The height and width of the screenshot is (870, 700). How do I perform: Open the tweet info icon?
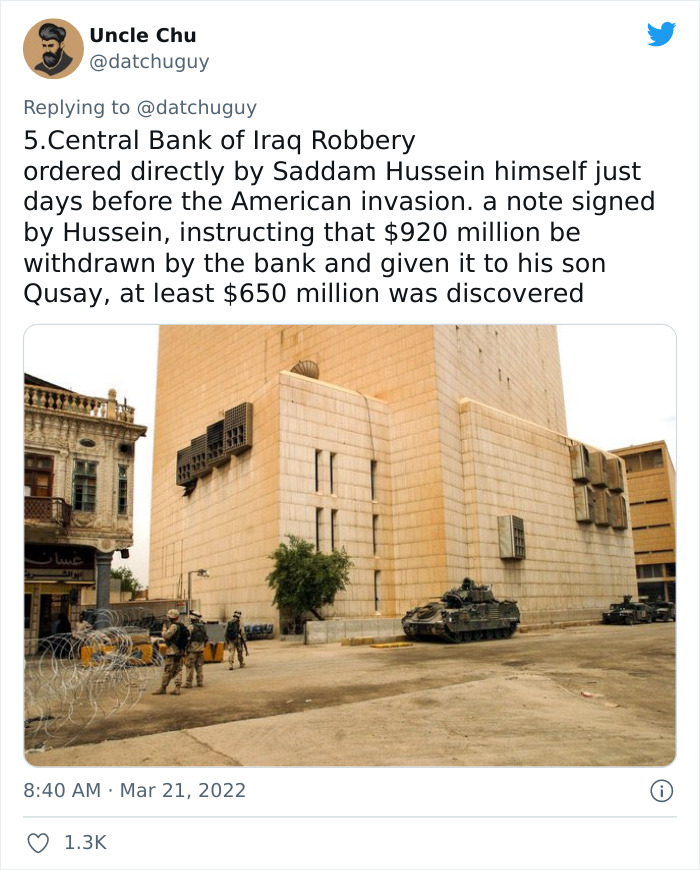coord(661,791)
